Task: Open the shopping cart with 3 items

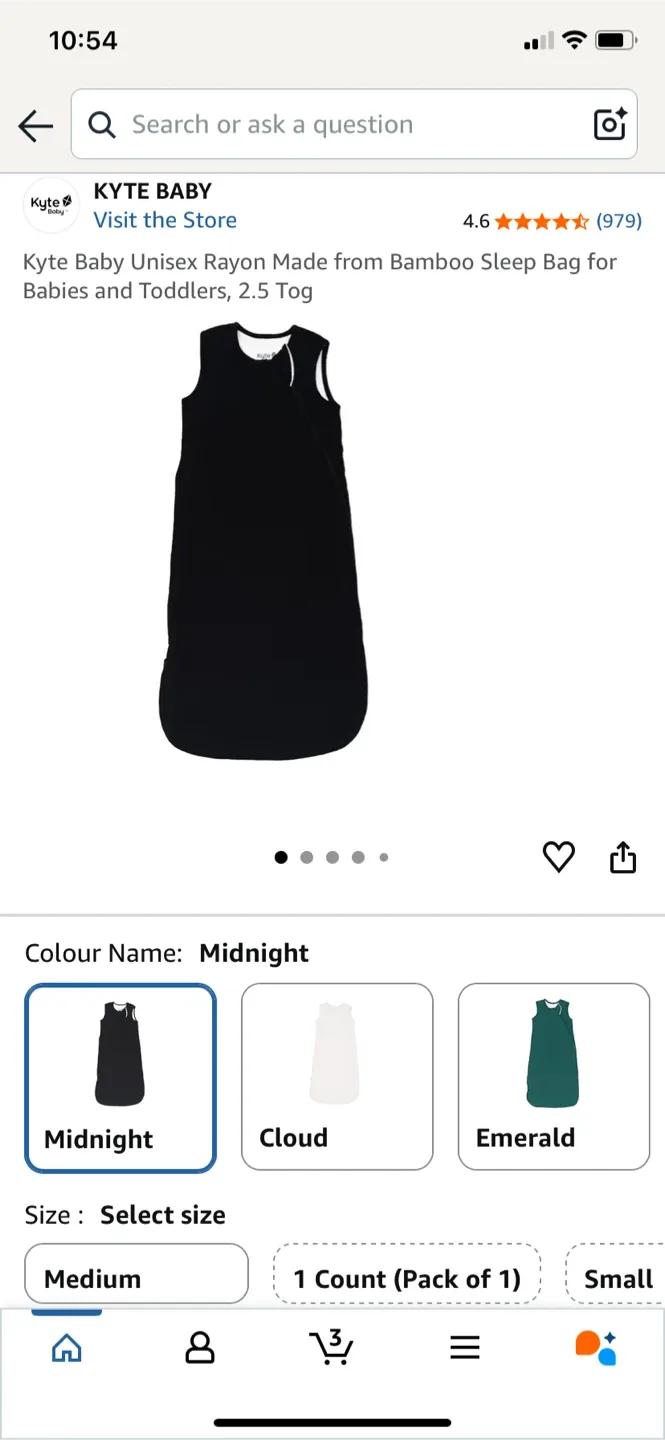Action: (331, 1347)
